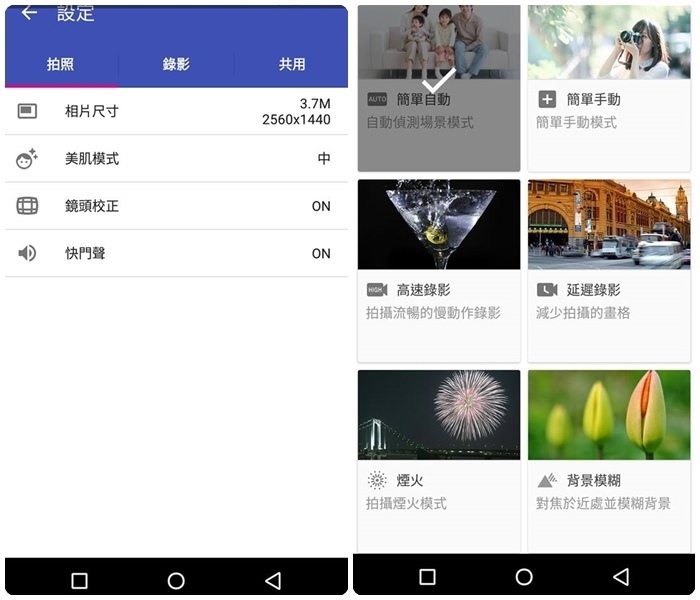
Task: Select the 拍照 tab
Action: tap(60, 64)
